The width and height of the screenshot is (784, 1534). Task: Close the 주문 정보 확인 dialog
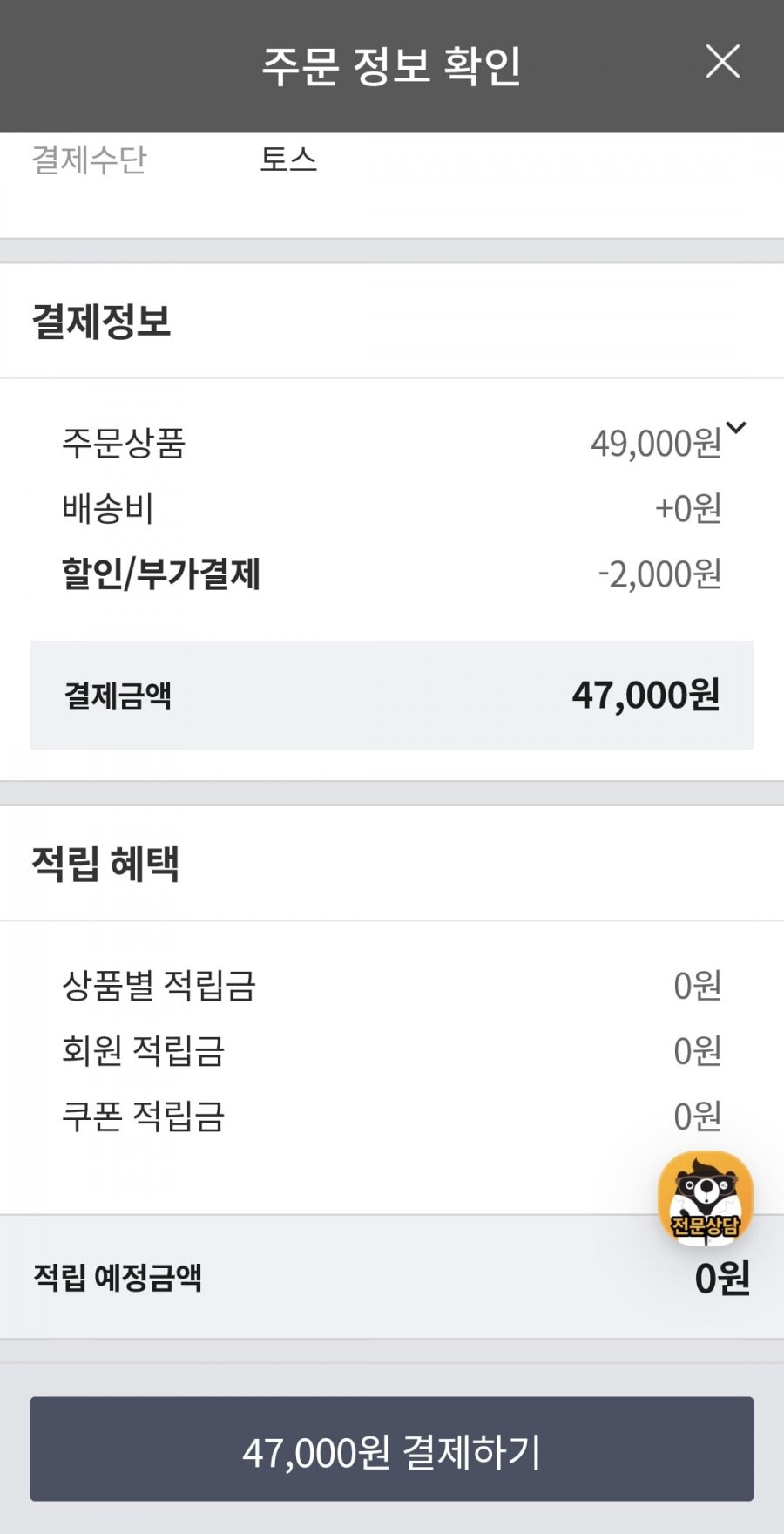point(722,62)
